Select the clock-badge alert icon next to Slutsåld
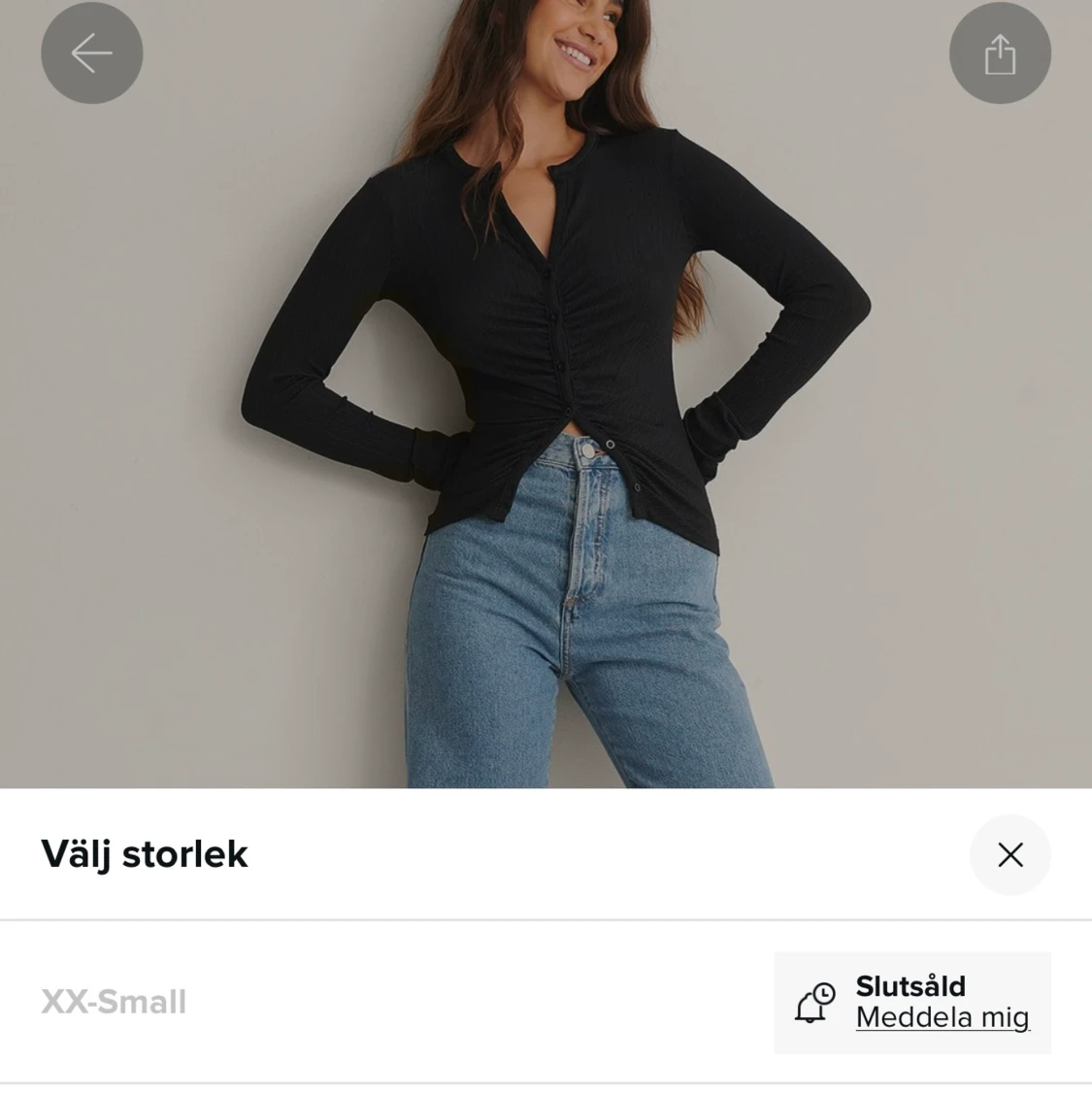Viewport: 1092px width, 1093px height. pyautogui.click(x=811, y=1003)
